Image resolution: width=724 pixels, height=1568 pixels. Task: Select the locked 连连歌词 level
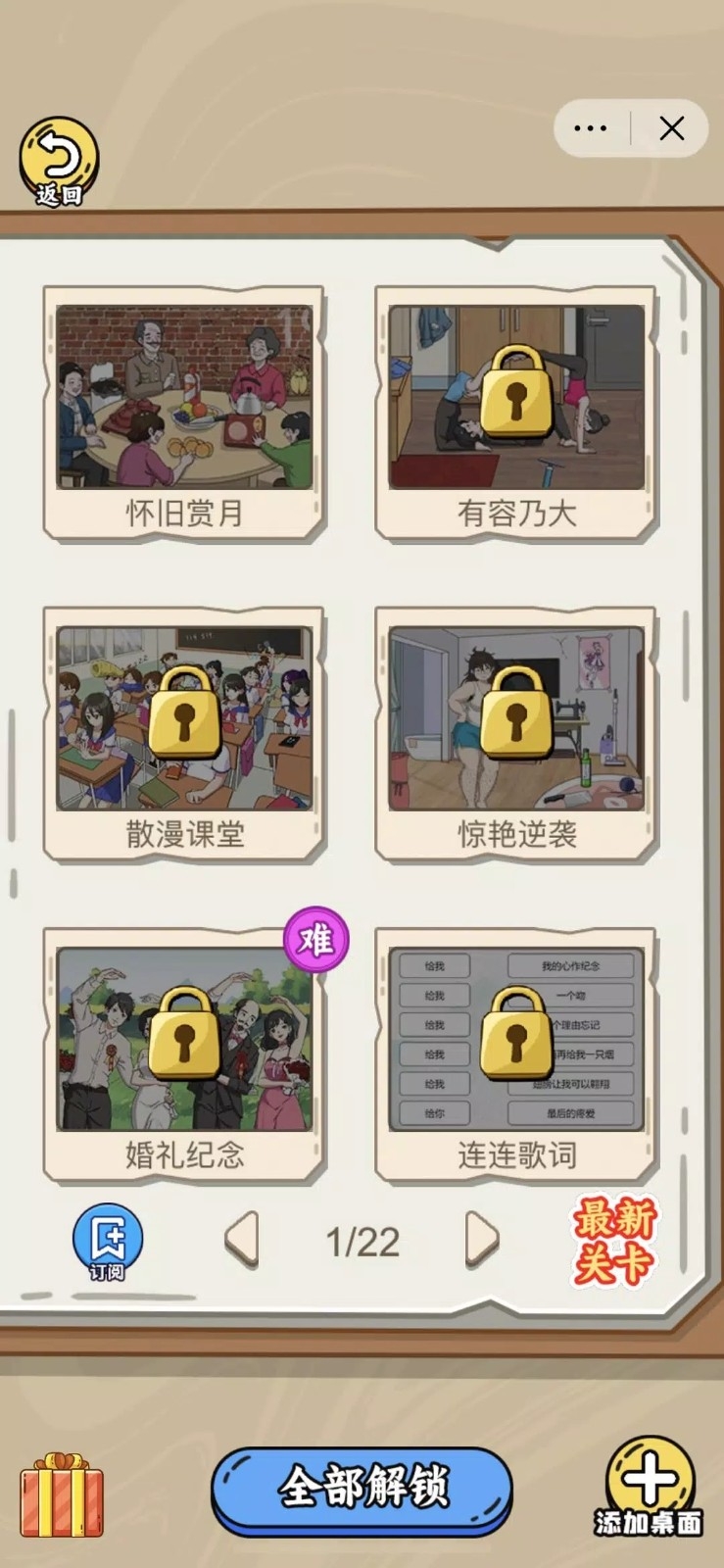click(516, 1055)
